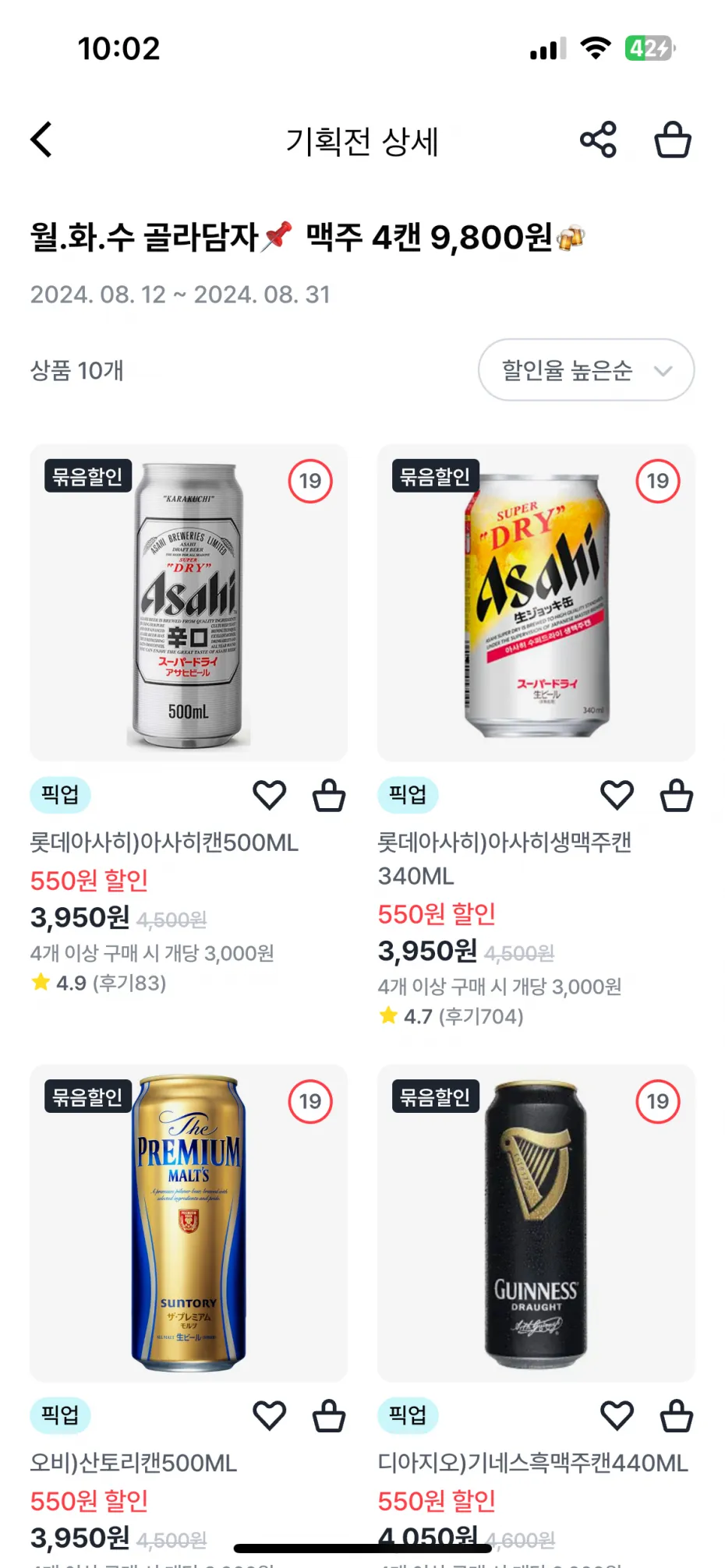
Task: Favorite the 아사히캔500ML product
Action: point(269,795)
